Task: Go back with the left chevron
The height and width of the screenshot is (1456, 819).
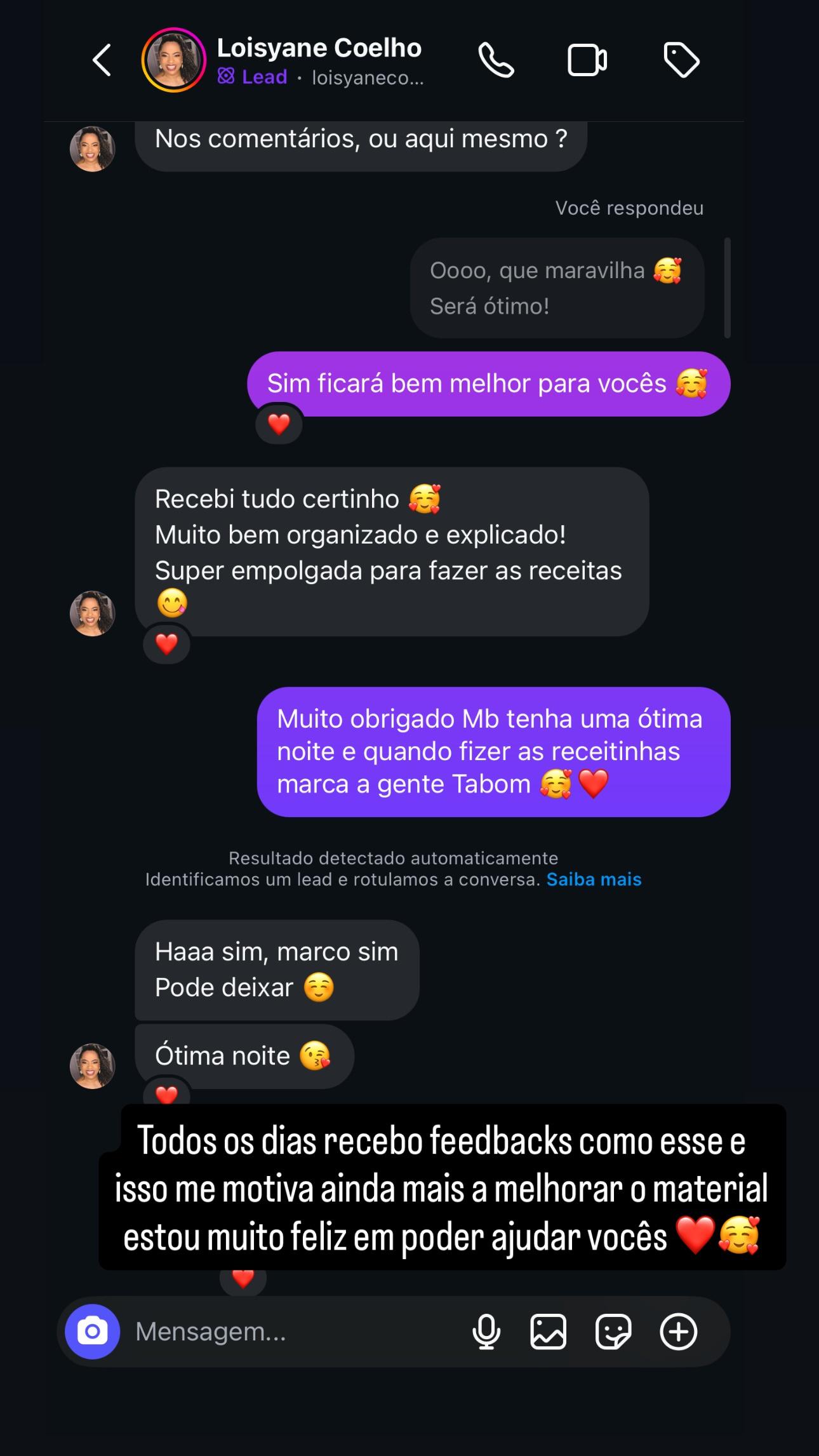Action: click(102, 60)
